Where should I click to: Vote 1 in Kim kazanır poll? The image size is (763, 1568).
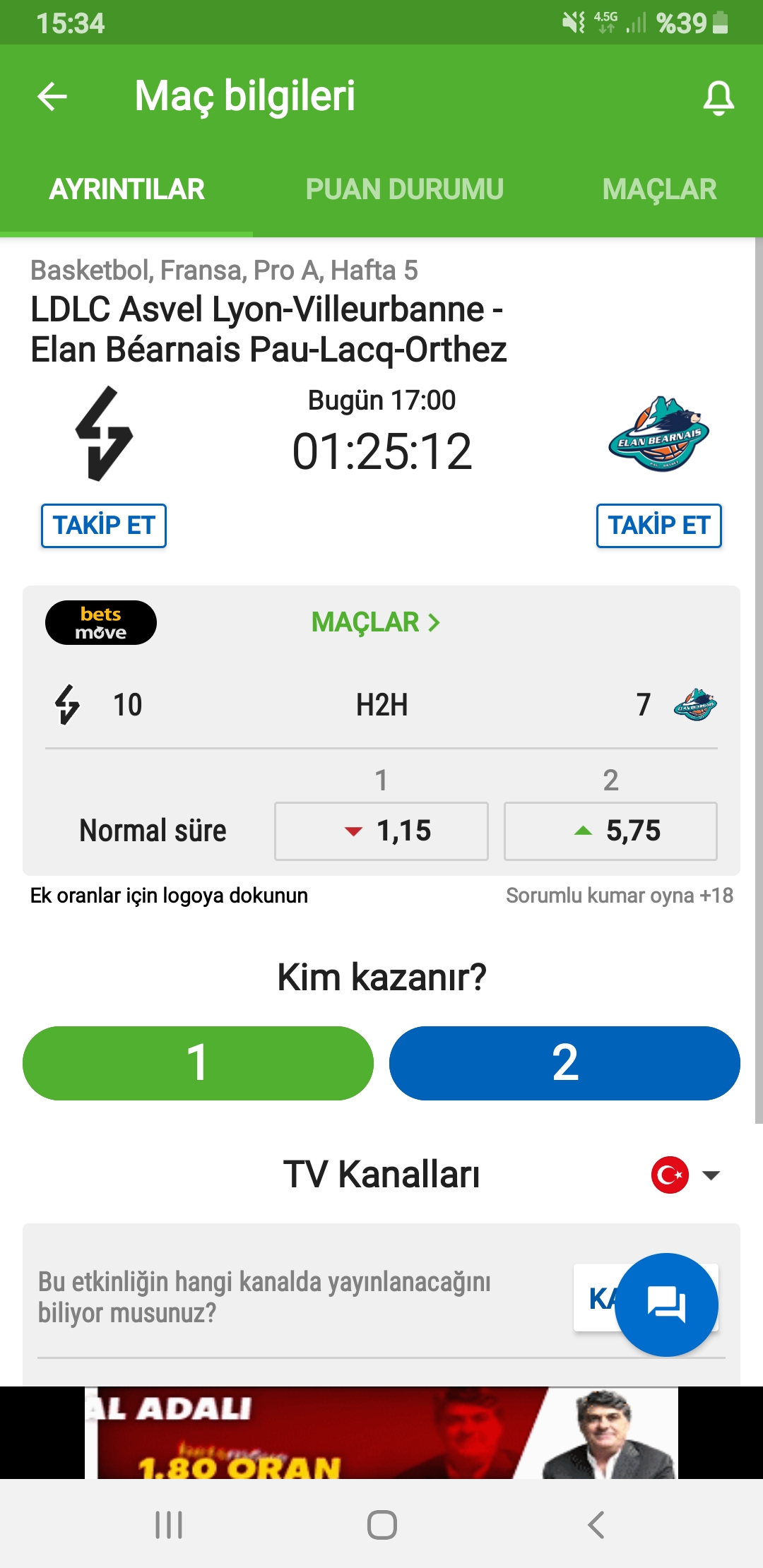pos(198,1063)
